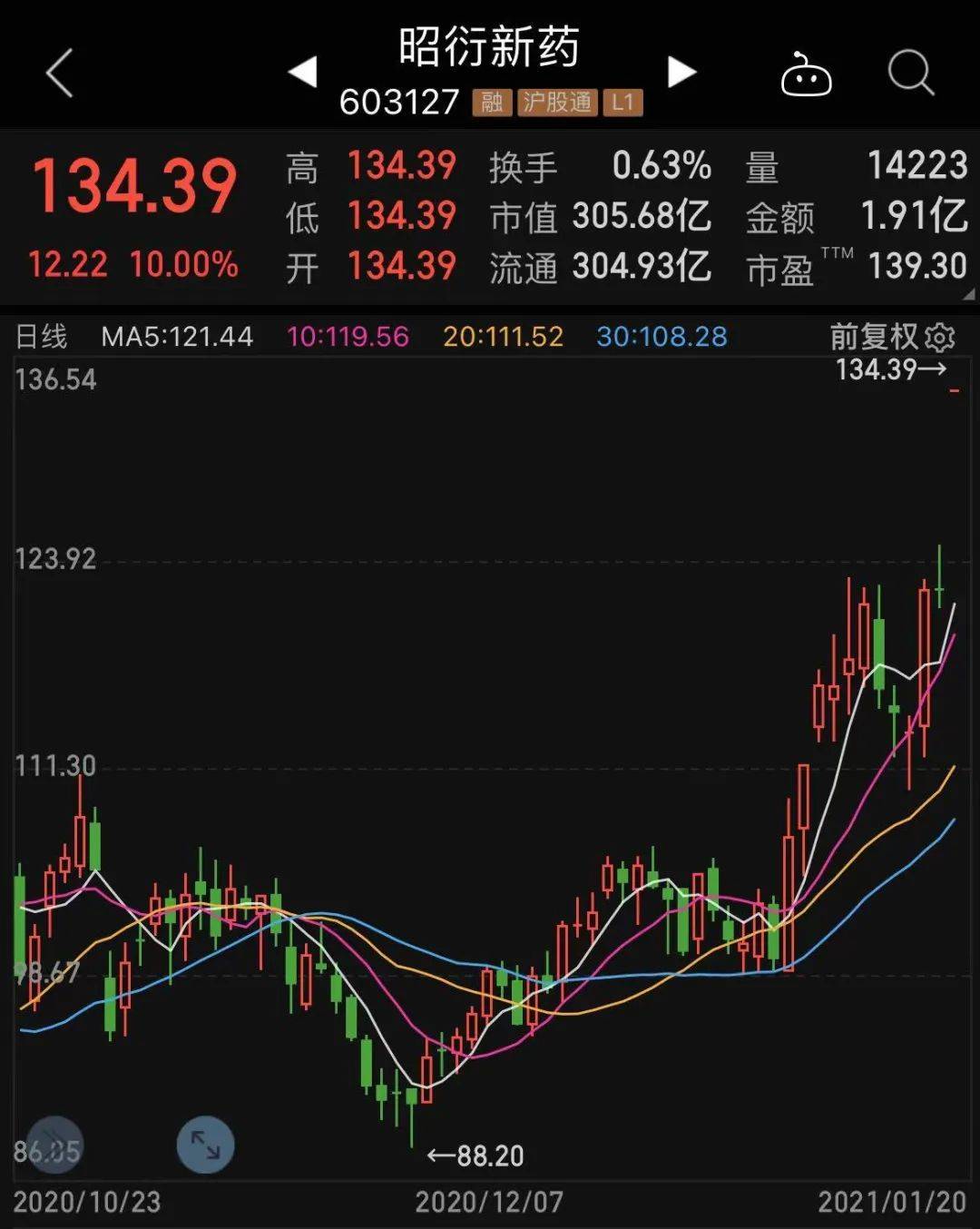
Task: Expand chart to full screen
Action: [x=205, y=1145]
